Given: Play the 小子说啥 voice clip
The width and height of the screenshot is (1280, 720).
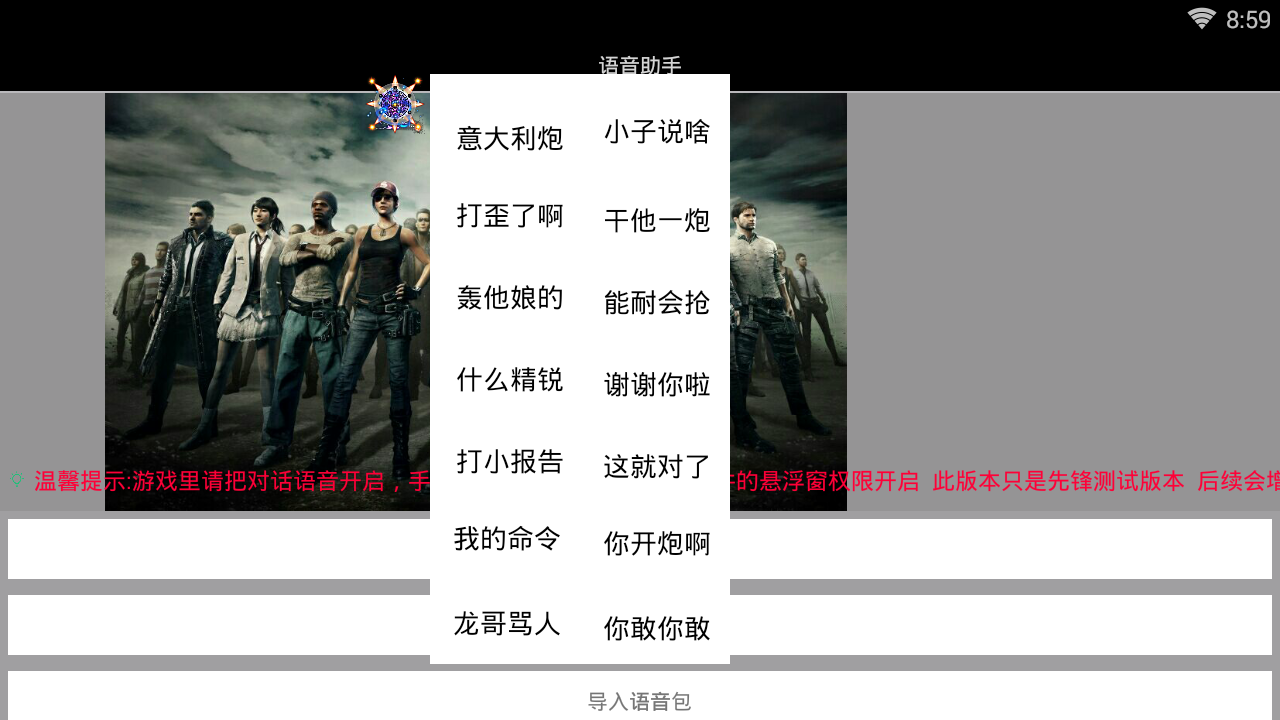Looking at the screenshot, I should pyautogui.click(x=657, y=131).
